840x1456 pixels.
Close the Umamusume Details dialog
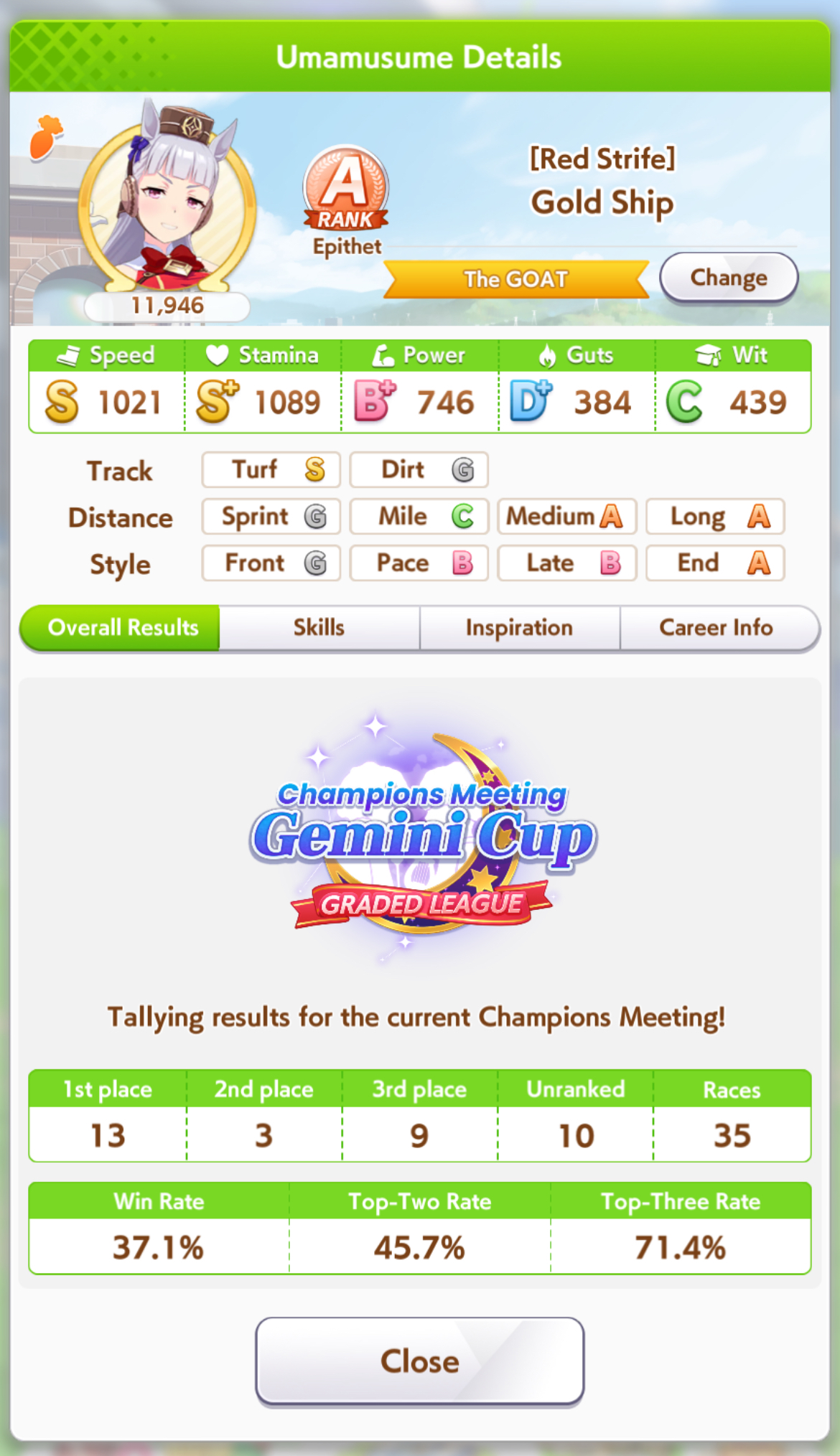pyautogui.click(x=419, y=1361)
